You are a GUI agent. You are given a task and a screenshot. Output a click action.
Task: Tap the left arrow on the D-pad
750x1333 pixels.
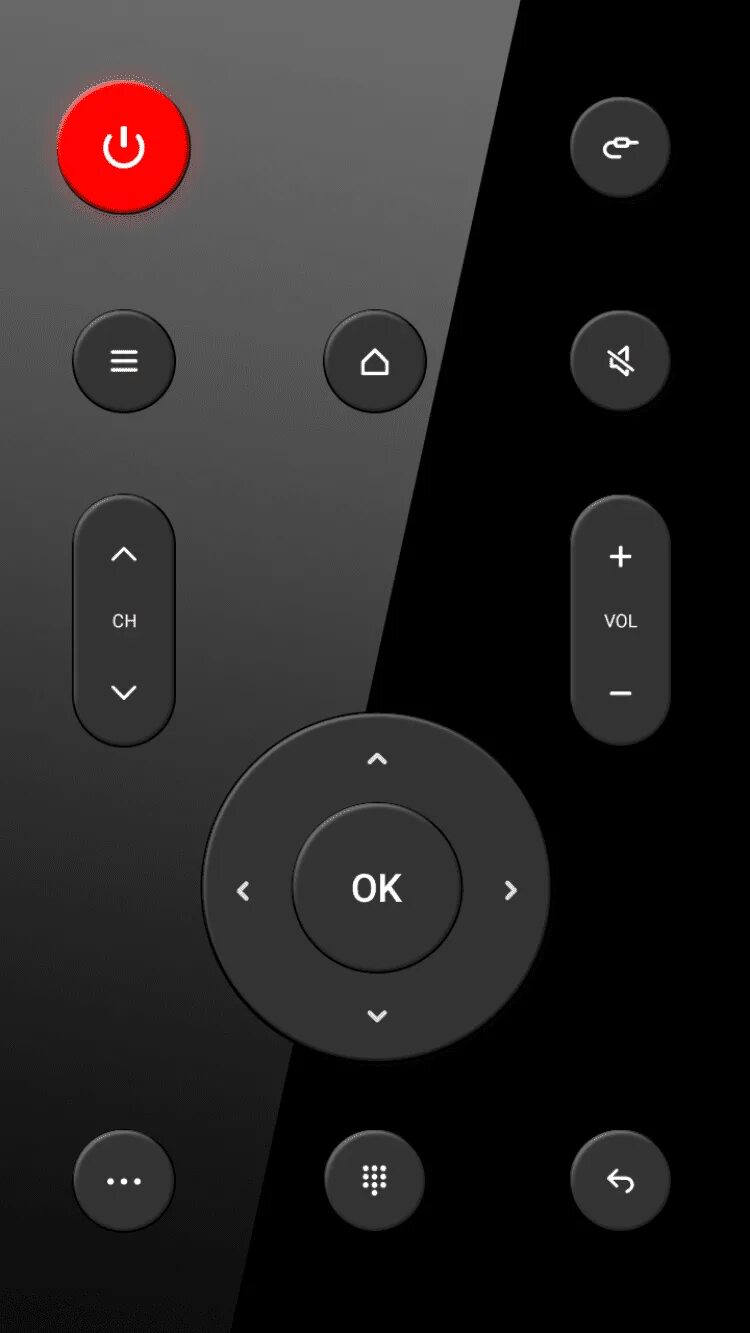tap(243, 890)
